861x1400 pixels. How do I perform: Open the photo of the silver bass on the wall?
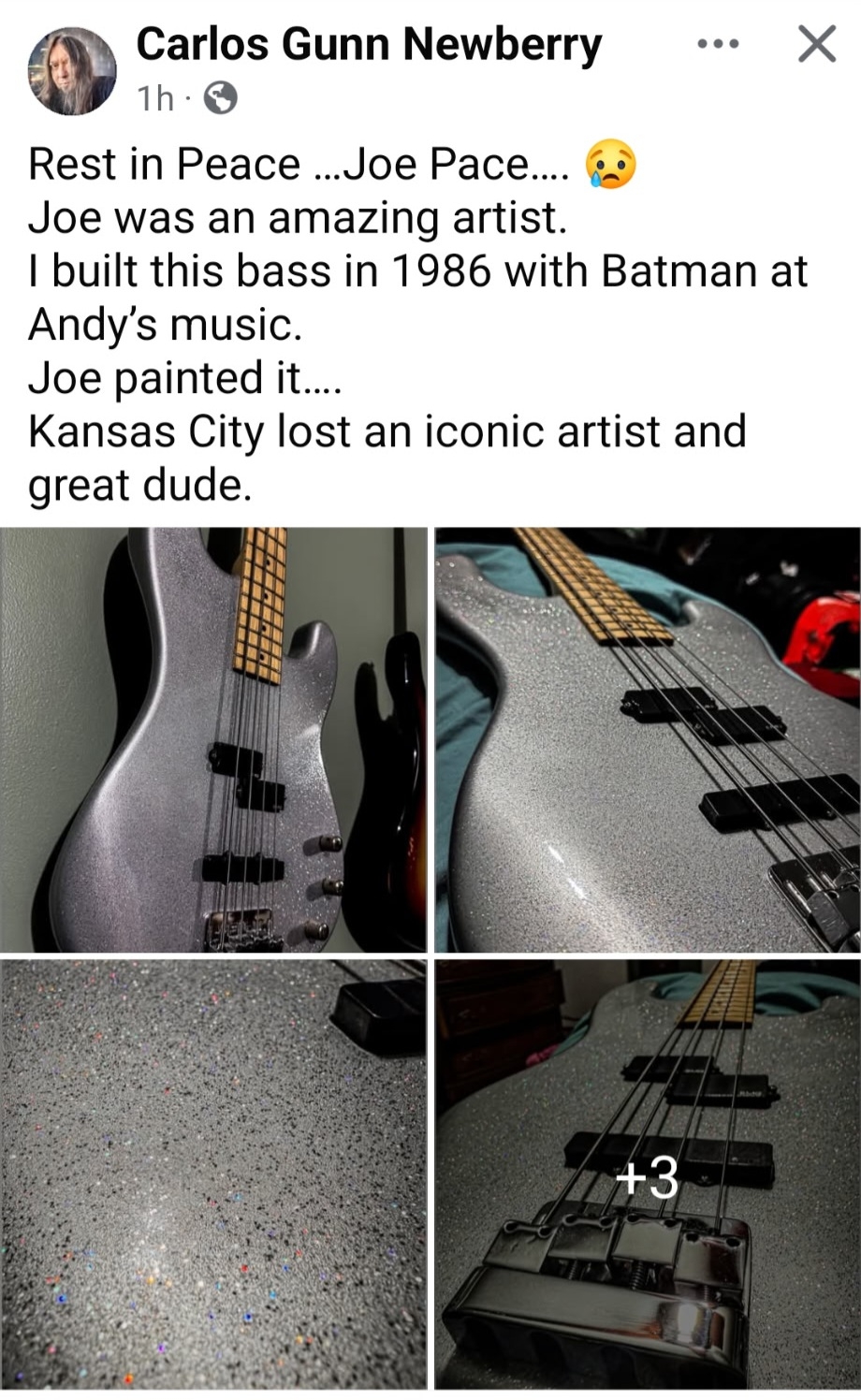pyautogui.click(x=213, y=739)
